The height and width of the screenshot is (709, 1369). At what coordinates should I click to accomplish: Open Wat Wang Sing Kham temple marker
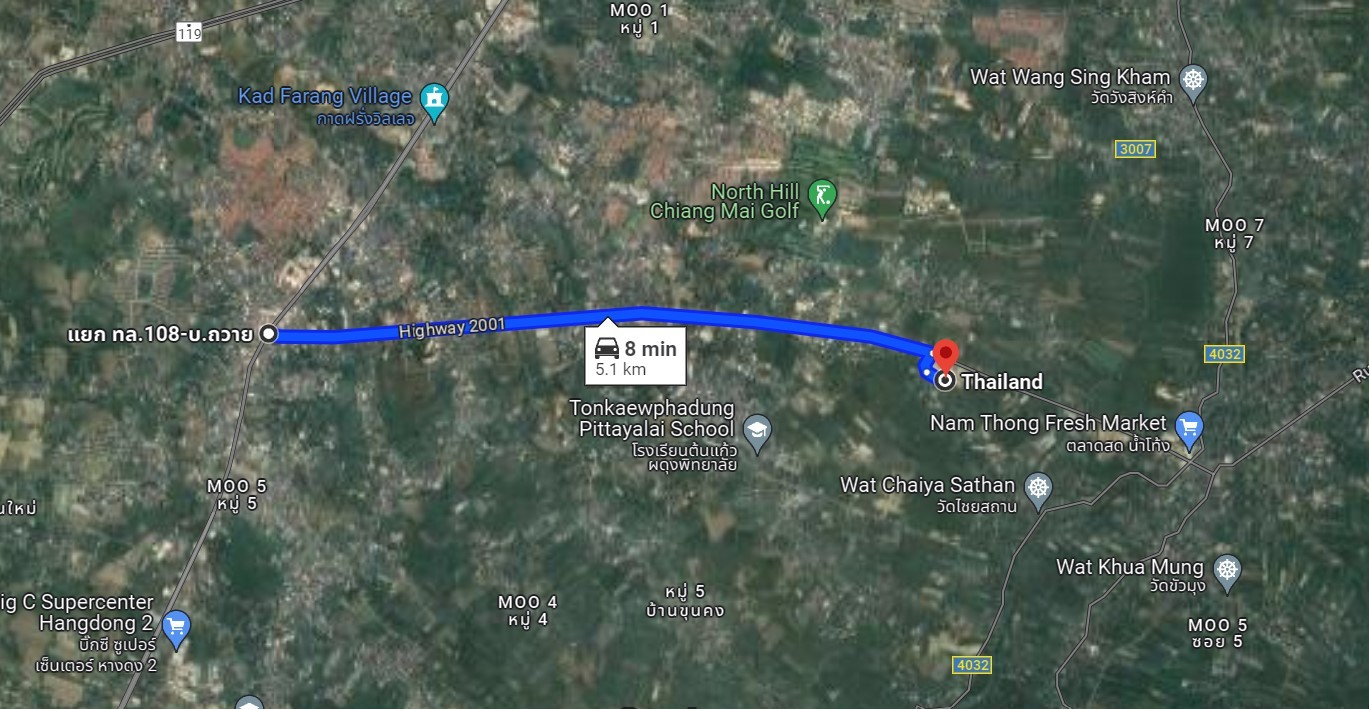point(1192,79)
